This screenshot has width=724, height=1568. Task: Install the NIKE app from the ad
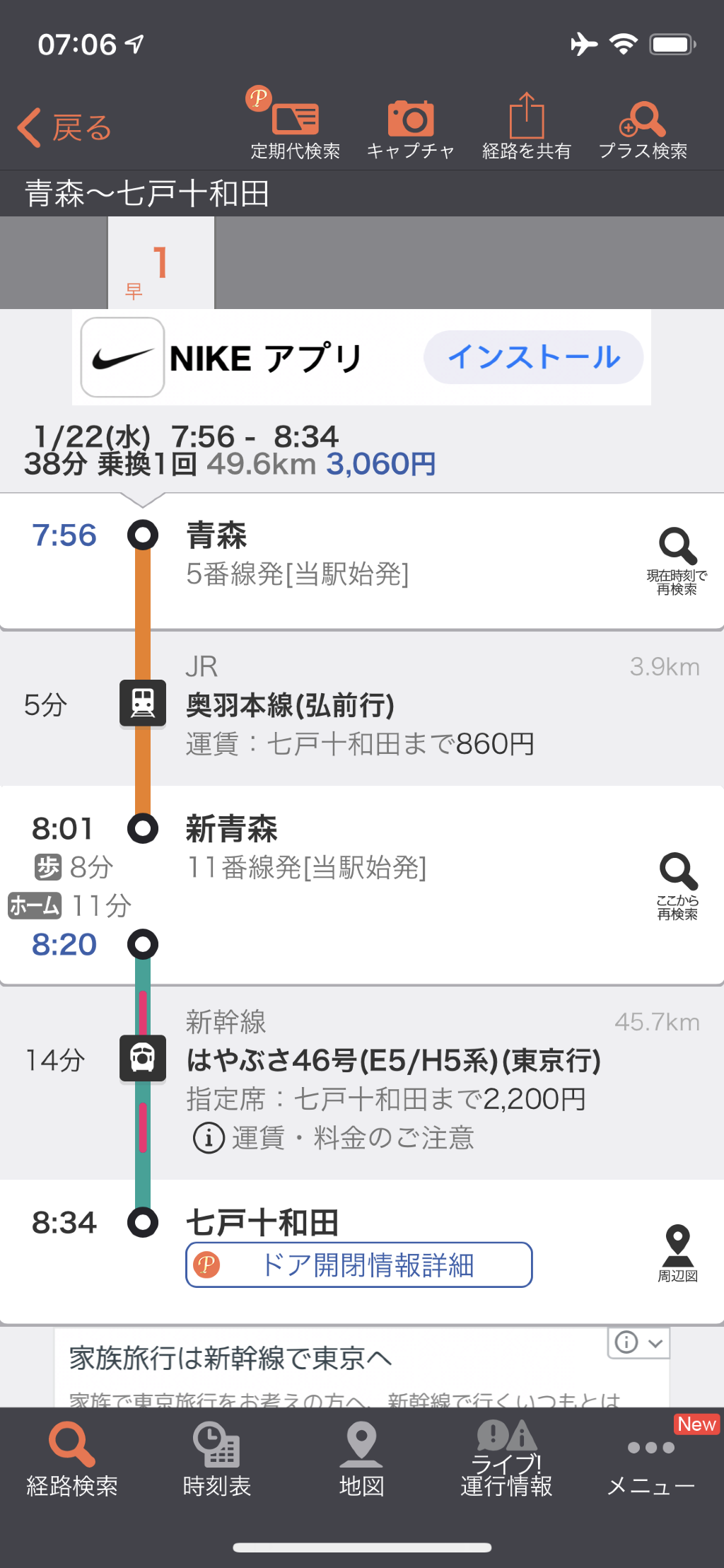pos(533,357)
